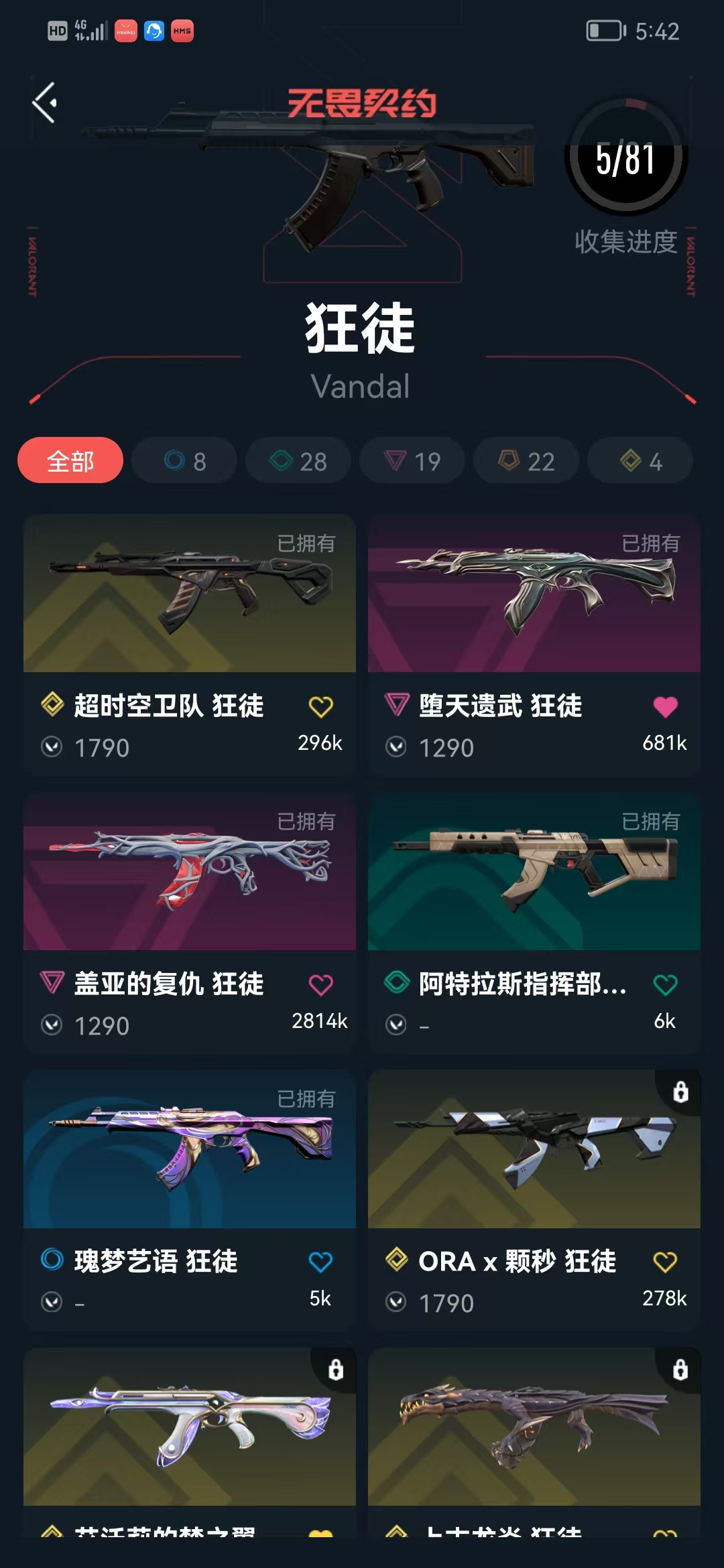724x1568 pixels.
Task: Filter skins by the green tier (28)
Action: click(x=298, y=461)
